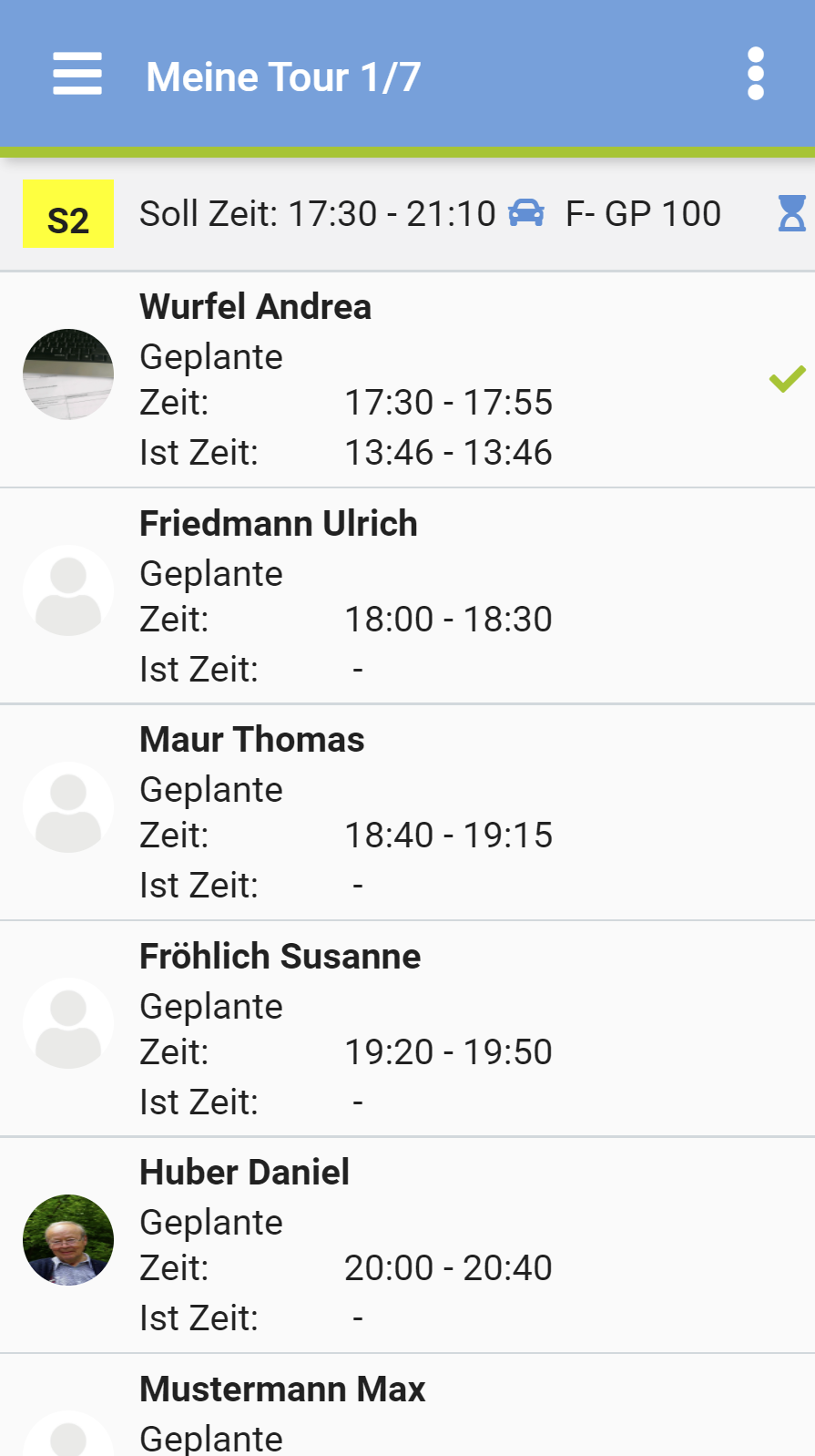Viewport: 815px width, 1456px height.
Task: Tap Friedmann Ulrich's placeholder avatar
Action: pyautogui.click(x=68, y=590)
